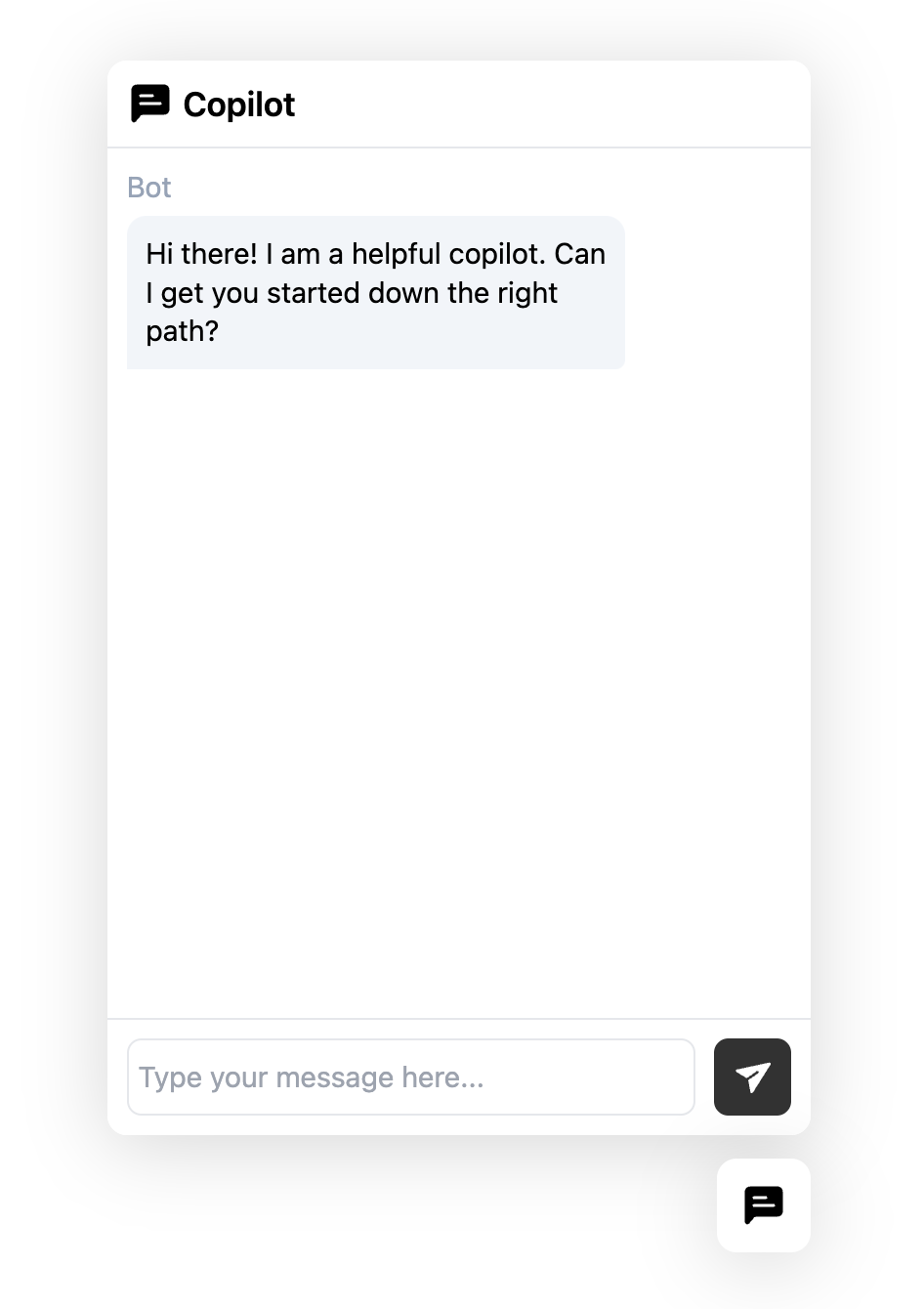The height and width of the screenshot is (1309, 924).
Task: Focus the 'Type your message here' box
Action: click(410, 1077)
